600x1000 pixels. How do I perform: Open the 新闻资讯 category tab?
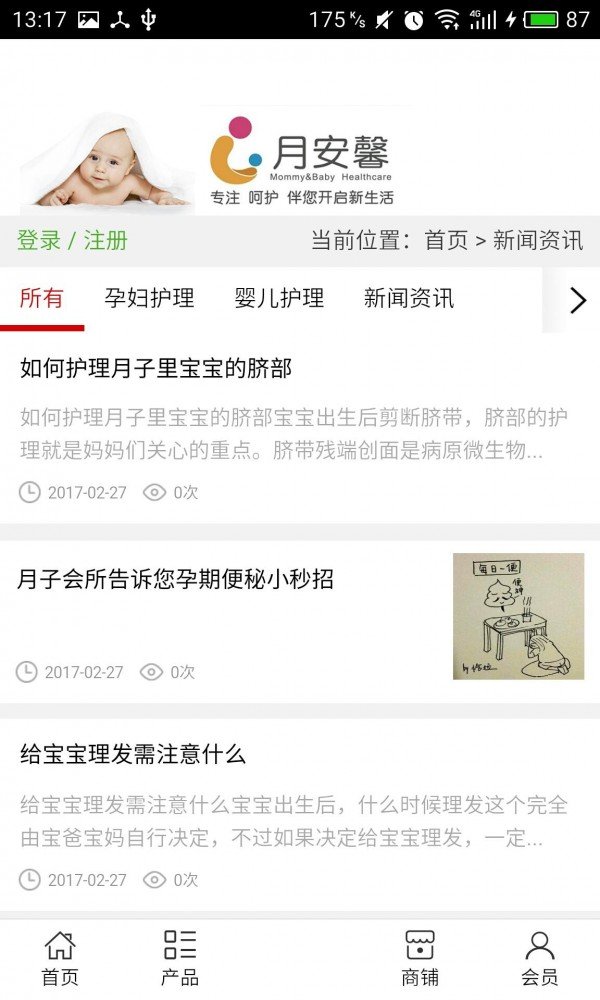(409, 298)
